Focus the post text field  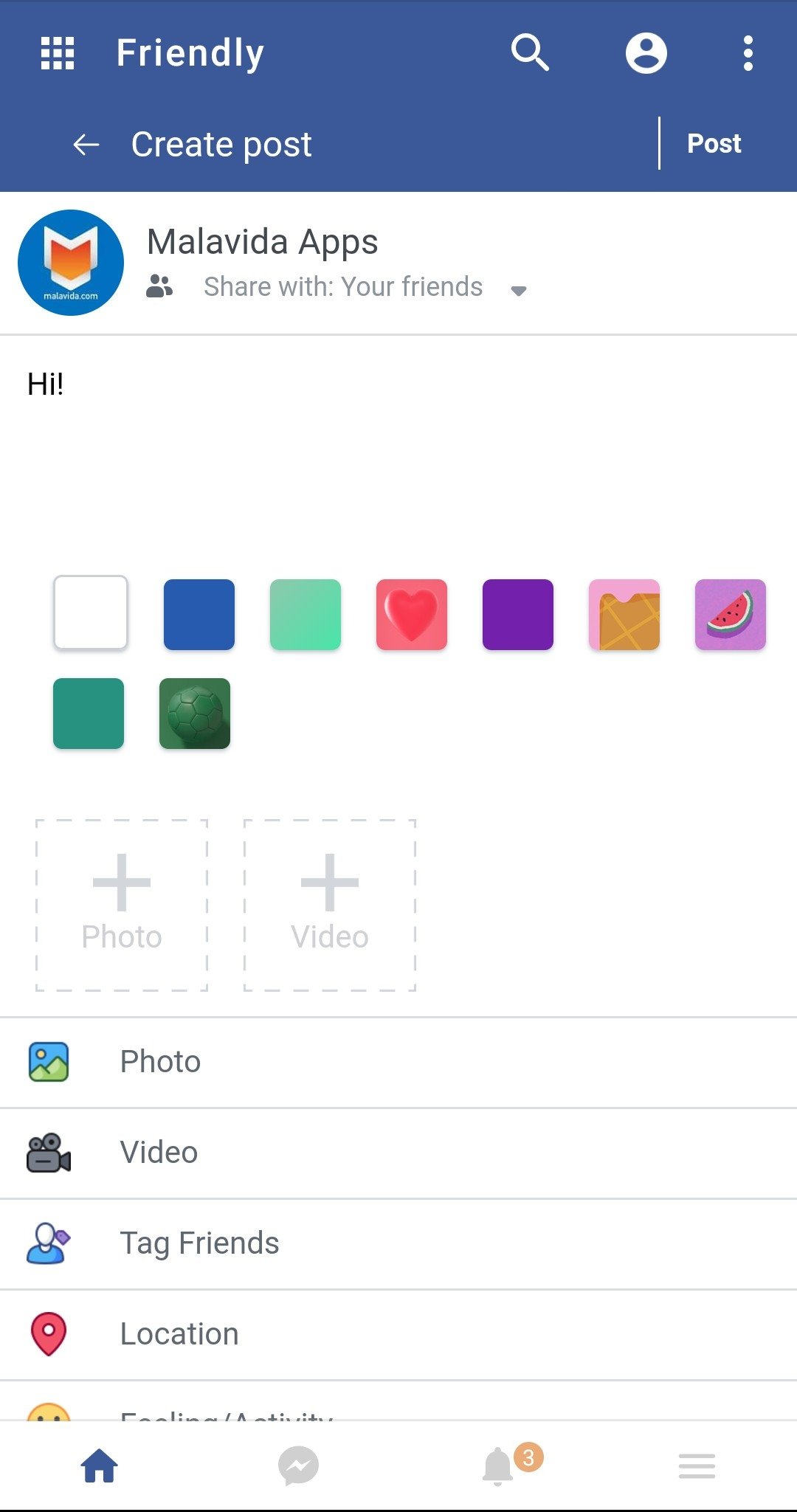(398, 443)
